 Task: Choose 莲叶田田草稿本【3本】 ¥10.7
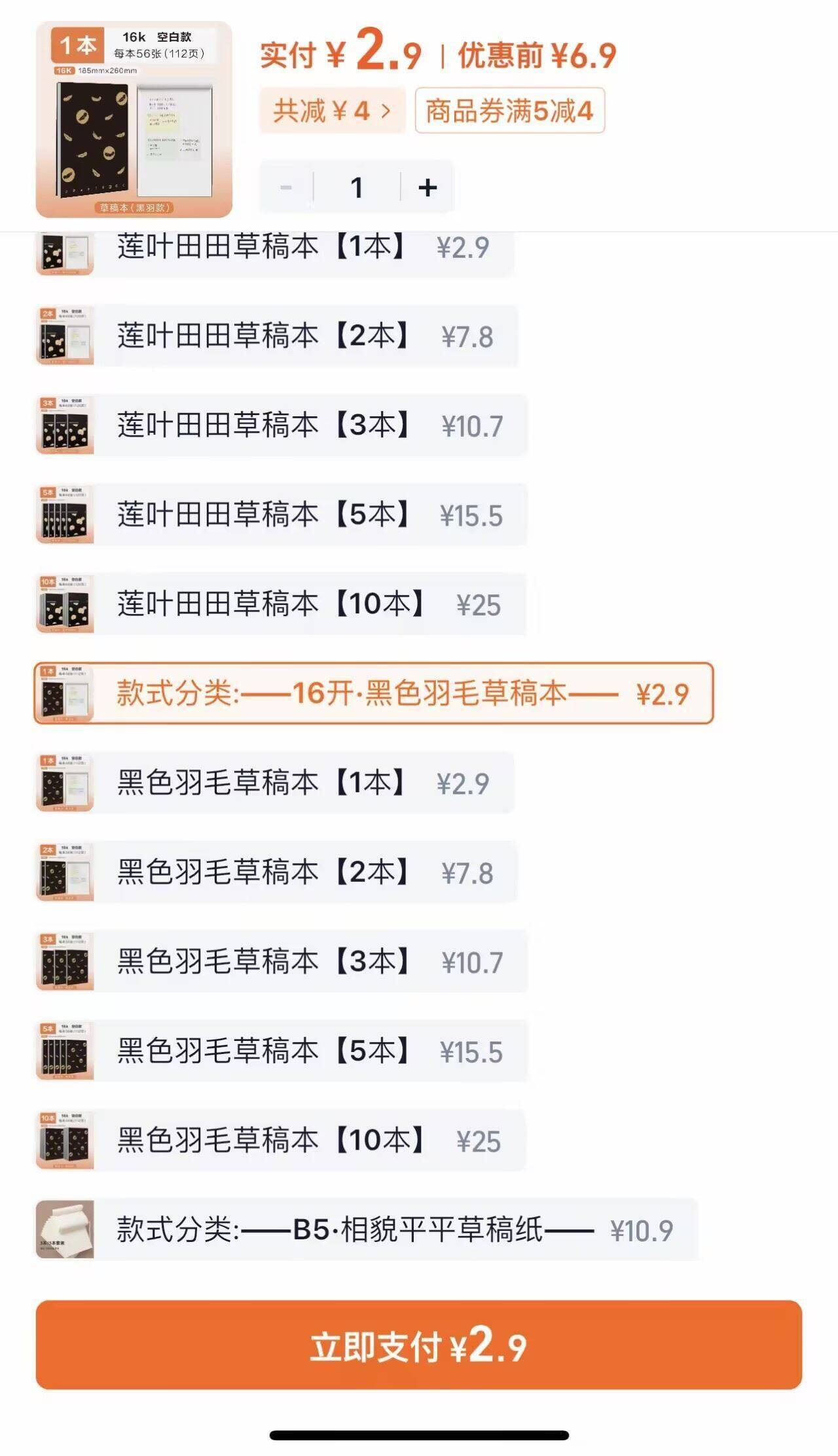[282, 426]
